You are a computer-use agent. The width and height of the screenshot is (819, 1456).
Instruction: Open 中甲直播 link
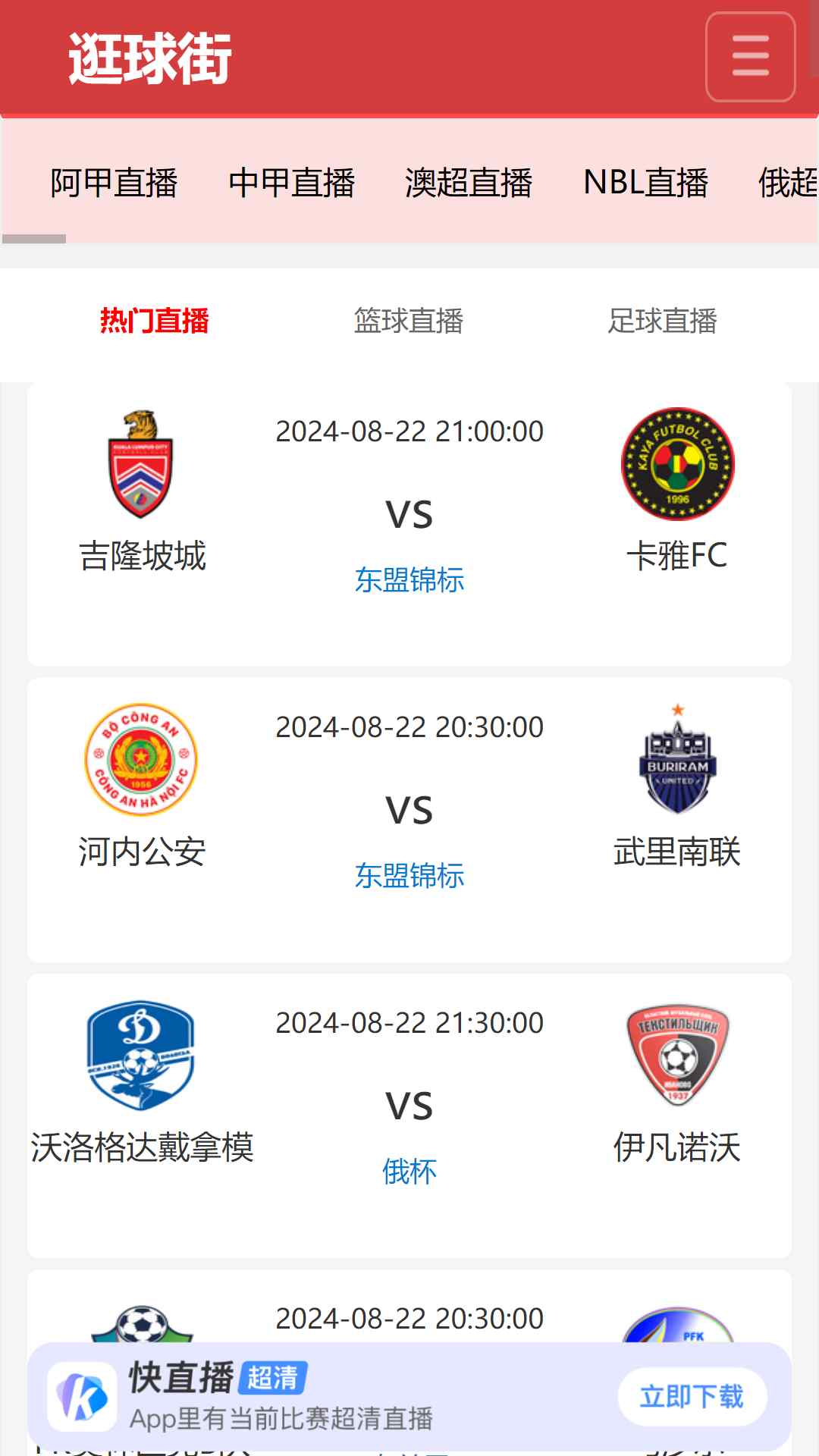pyautogui.click(x=291, y=183)
